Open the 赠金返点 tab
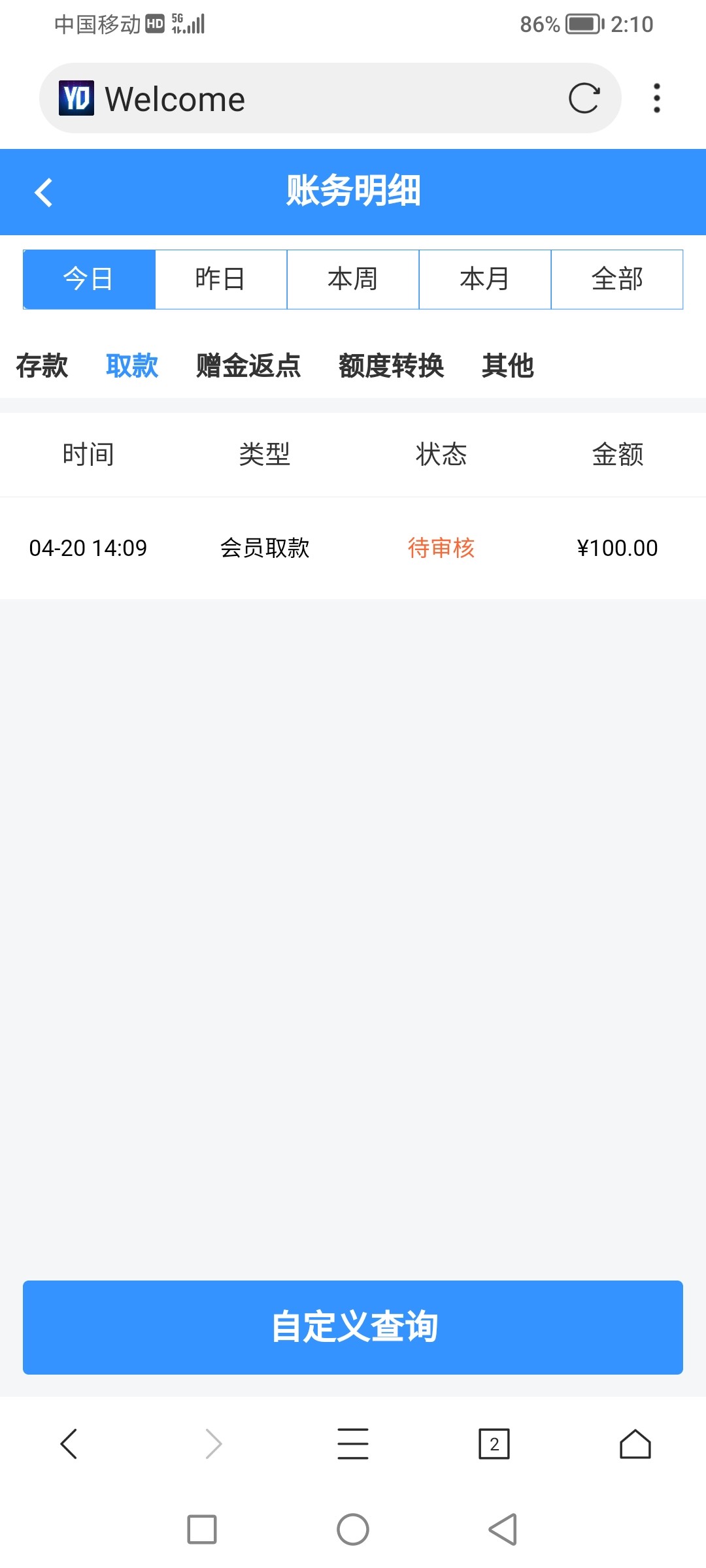This screenshot has height=1568, width=706. [248, 366]
